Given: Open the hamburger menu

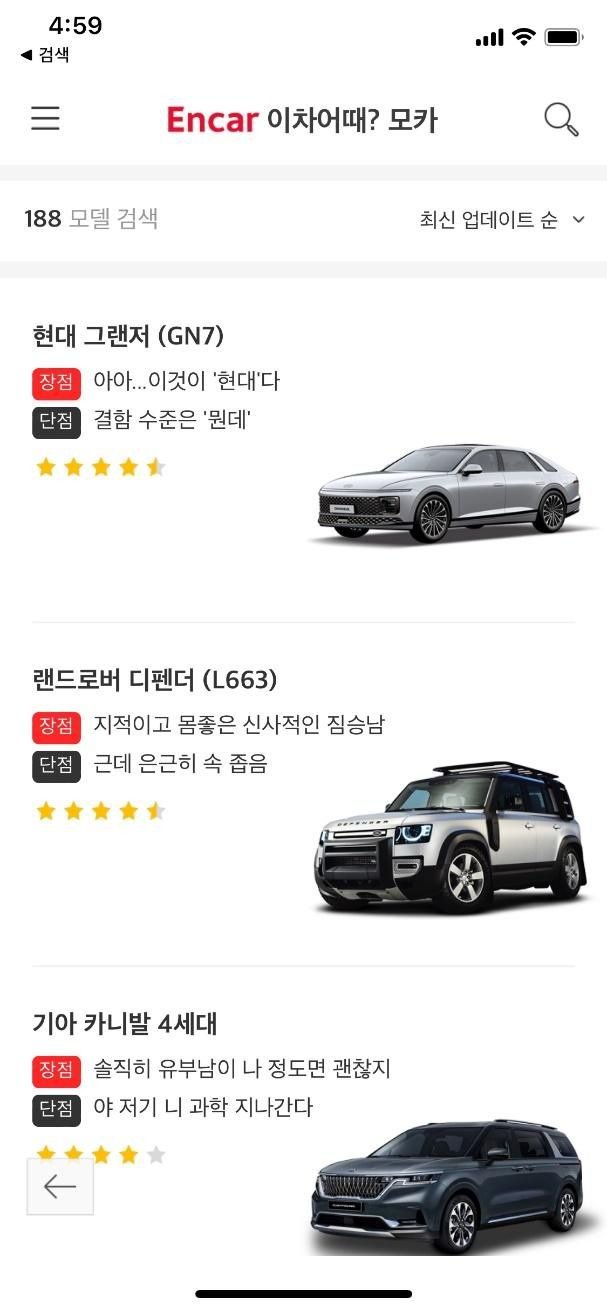Looking at the screenshot, I should (x=45, y=120).
